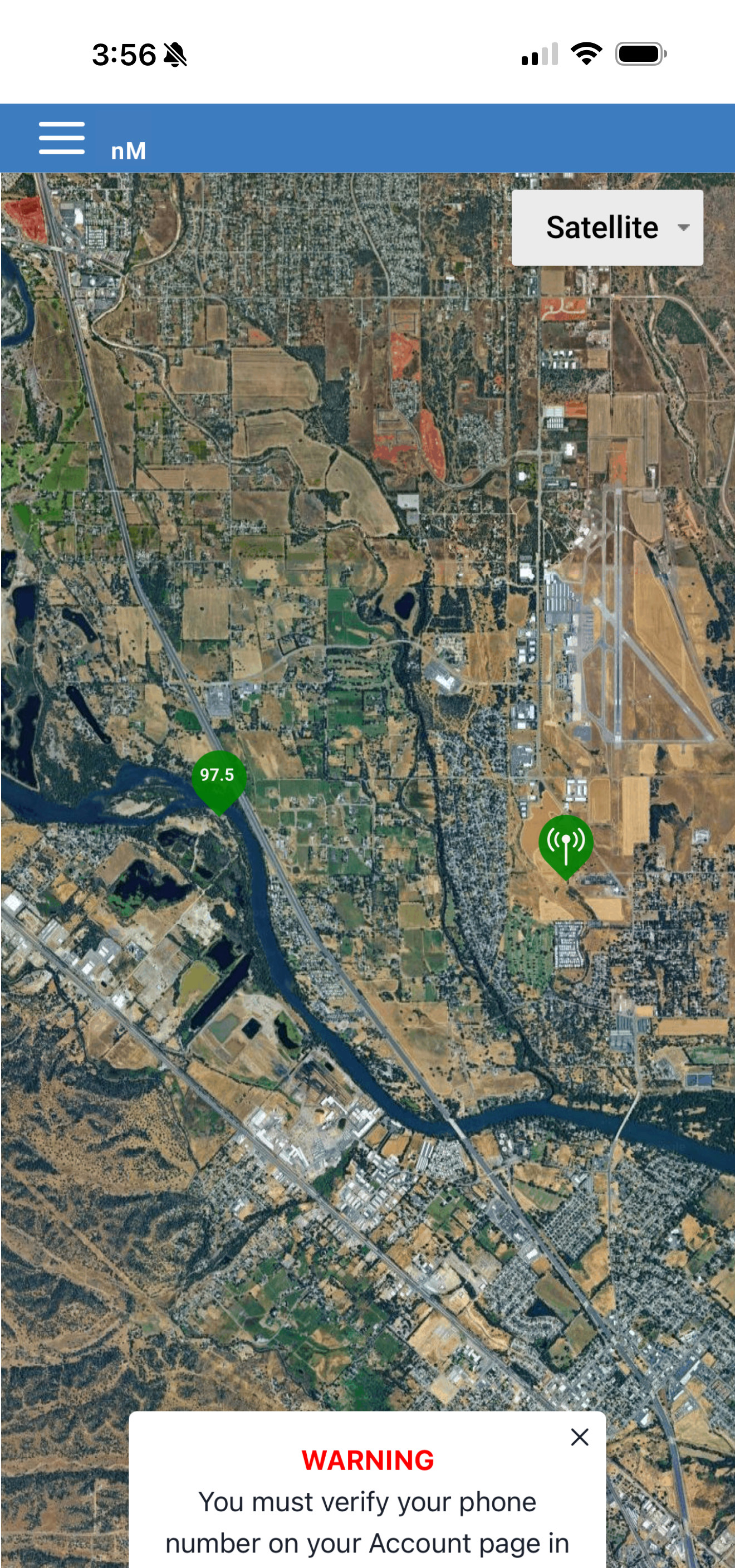Dismiss the WARNING popup
The image size is (735, 1568).
click(579, 1437)
